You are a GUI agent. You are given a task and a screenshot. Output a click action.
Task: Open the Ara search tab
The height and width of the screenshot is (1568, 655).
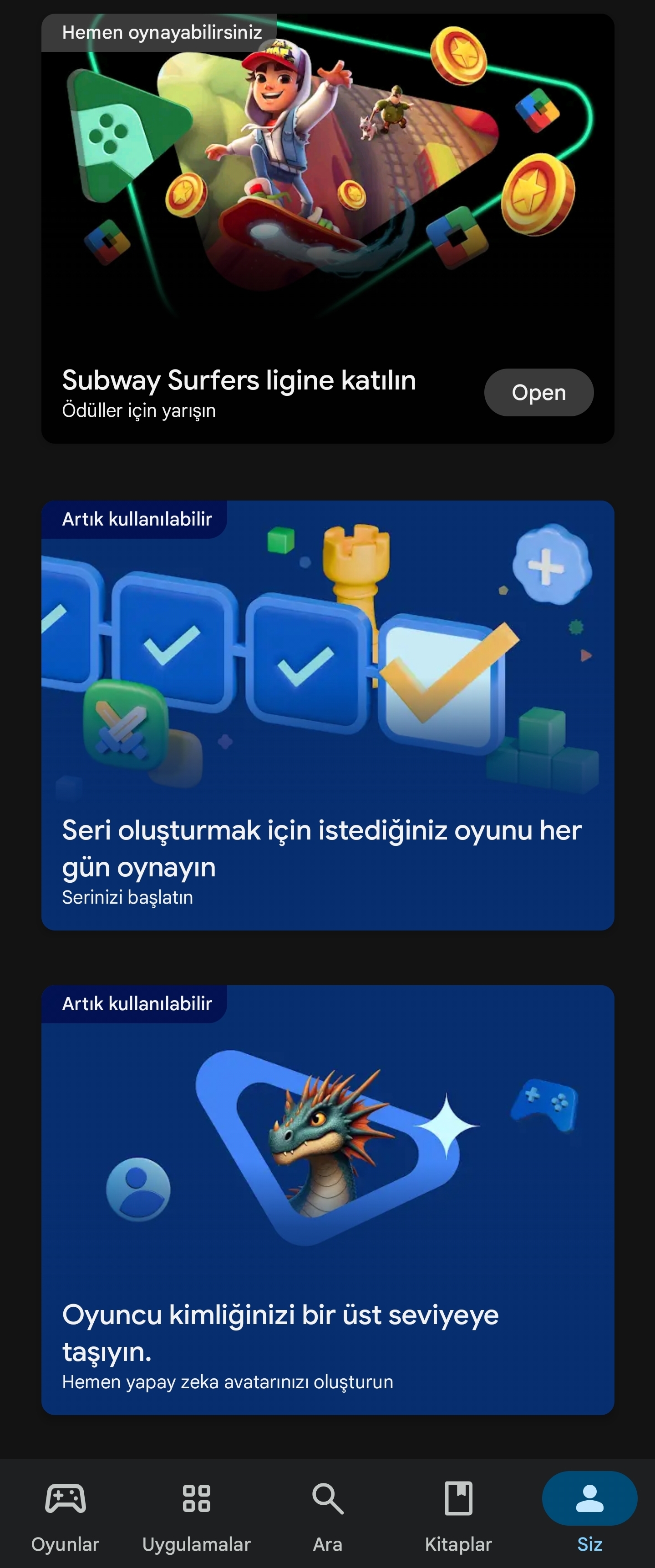coord(328,1516)
